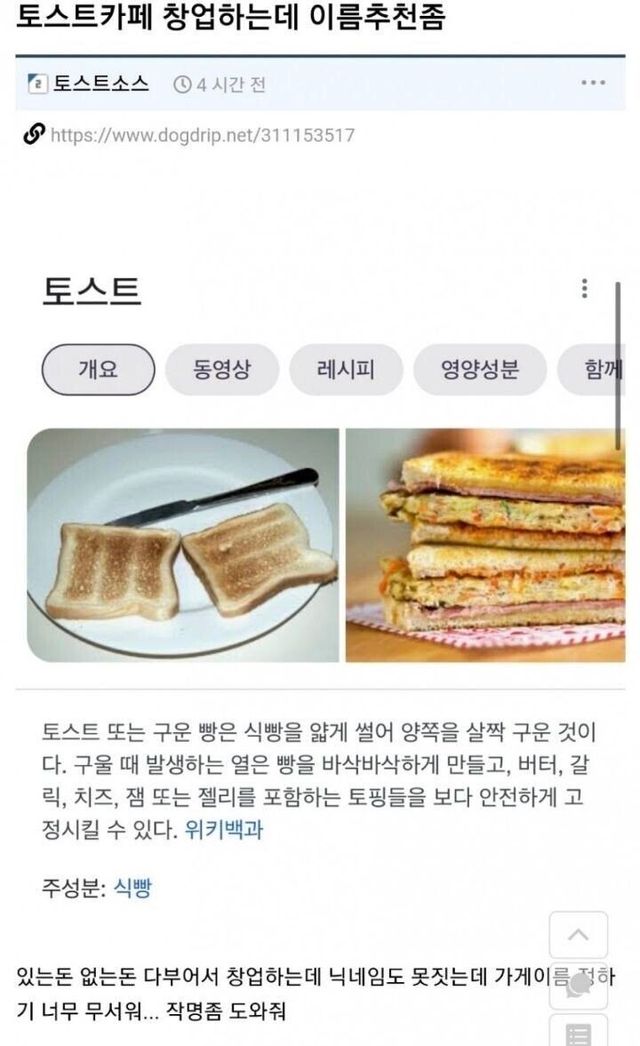Open comments via the floating chat bubble

(x=578, y=987)
